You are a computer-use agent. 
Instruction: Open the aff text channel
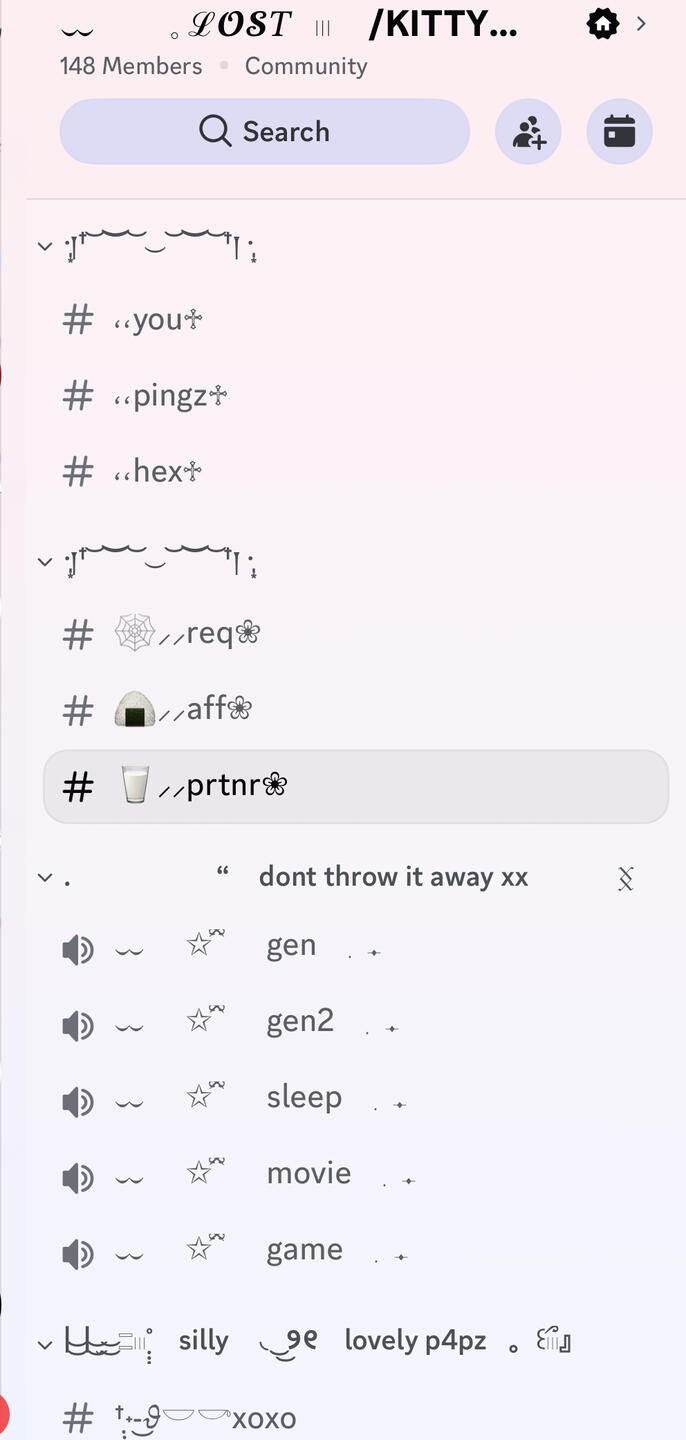pos(185,709)
